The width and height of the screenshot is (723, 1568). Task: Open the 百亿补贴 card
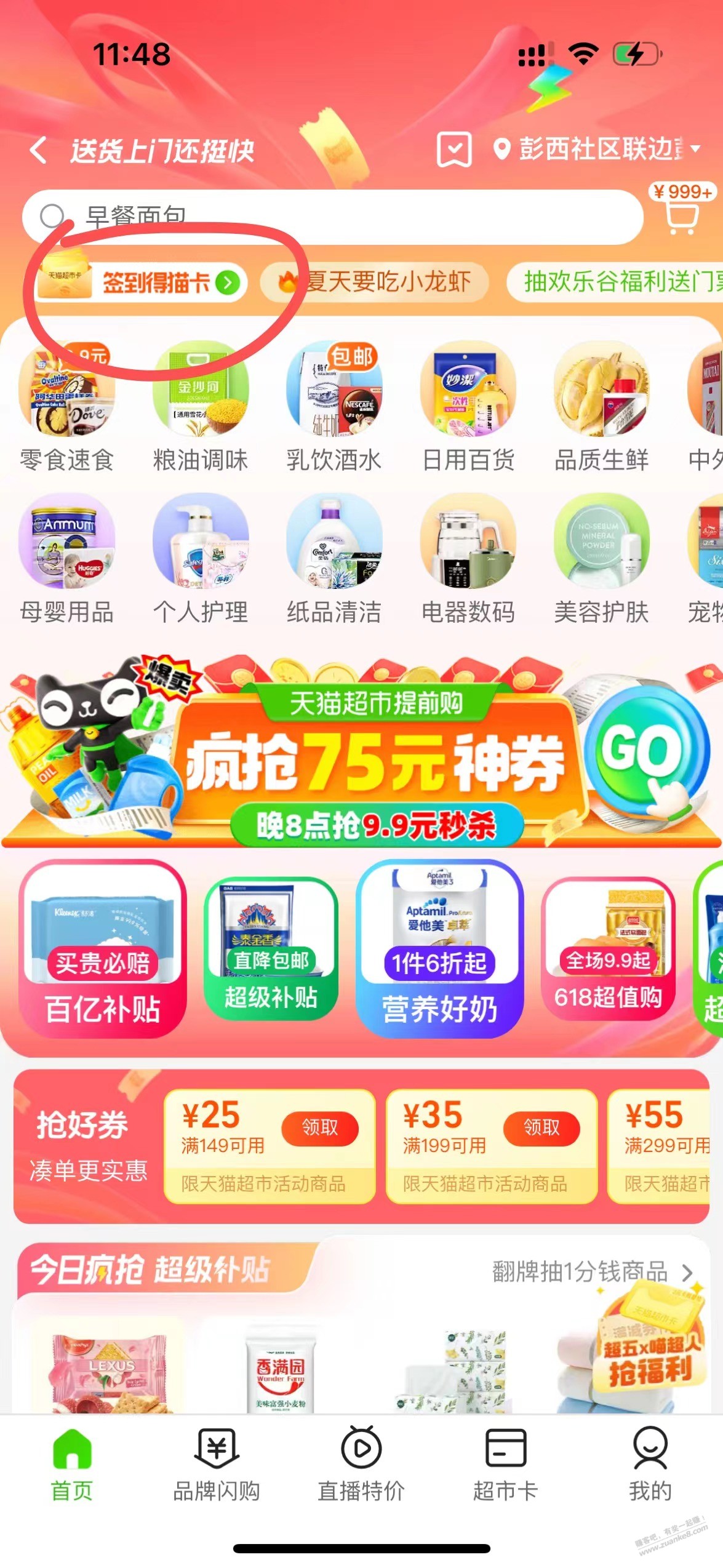[102, 949]
